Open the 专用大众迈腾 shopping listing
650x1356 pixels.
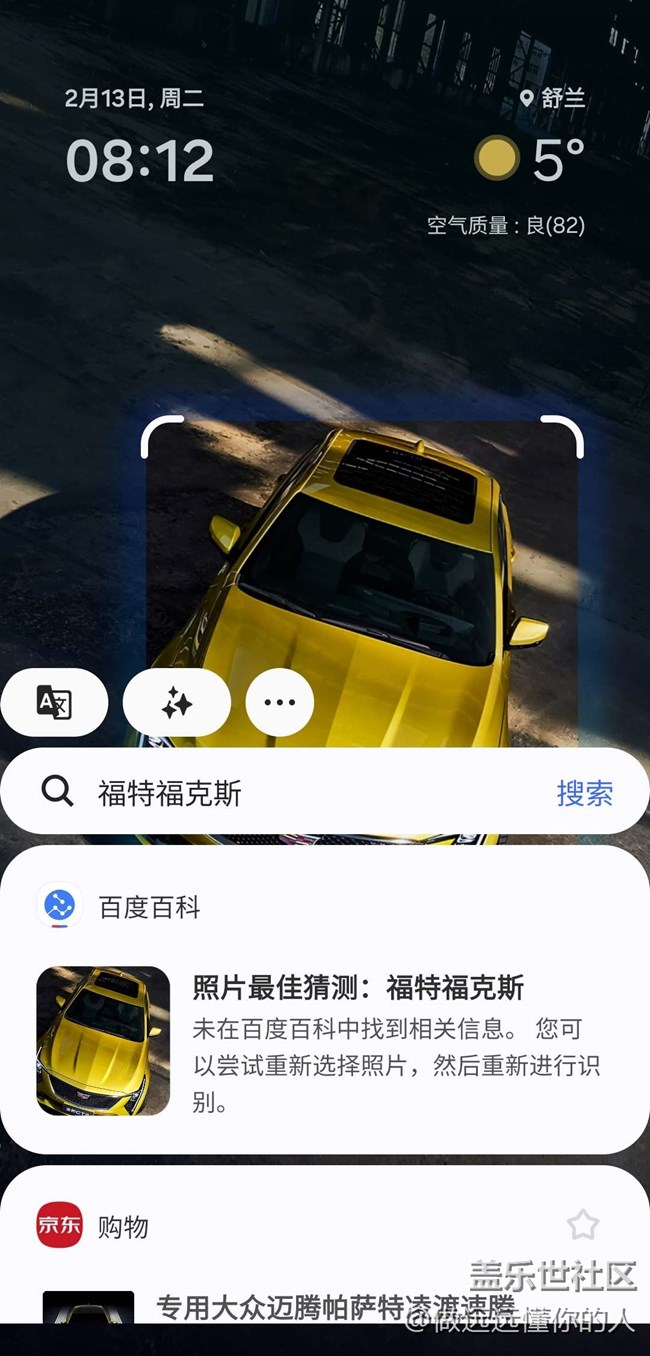pos(335,1306)
